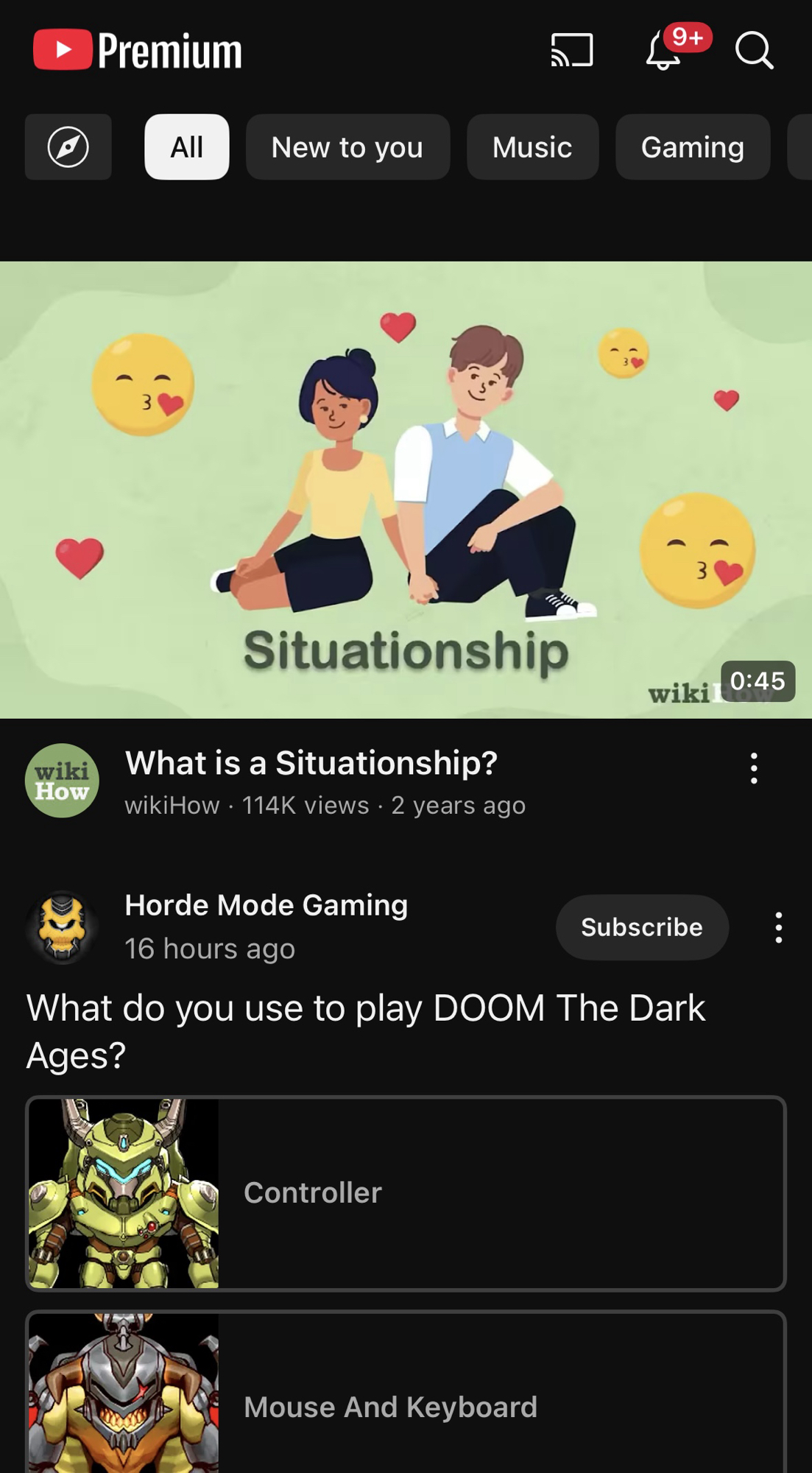Open the explore compass chip

(x=68, y=147)
